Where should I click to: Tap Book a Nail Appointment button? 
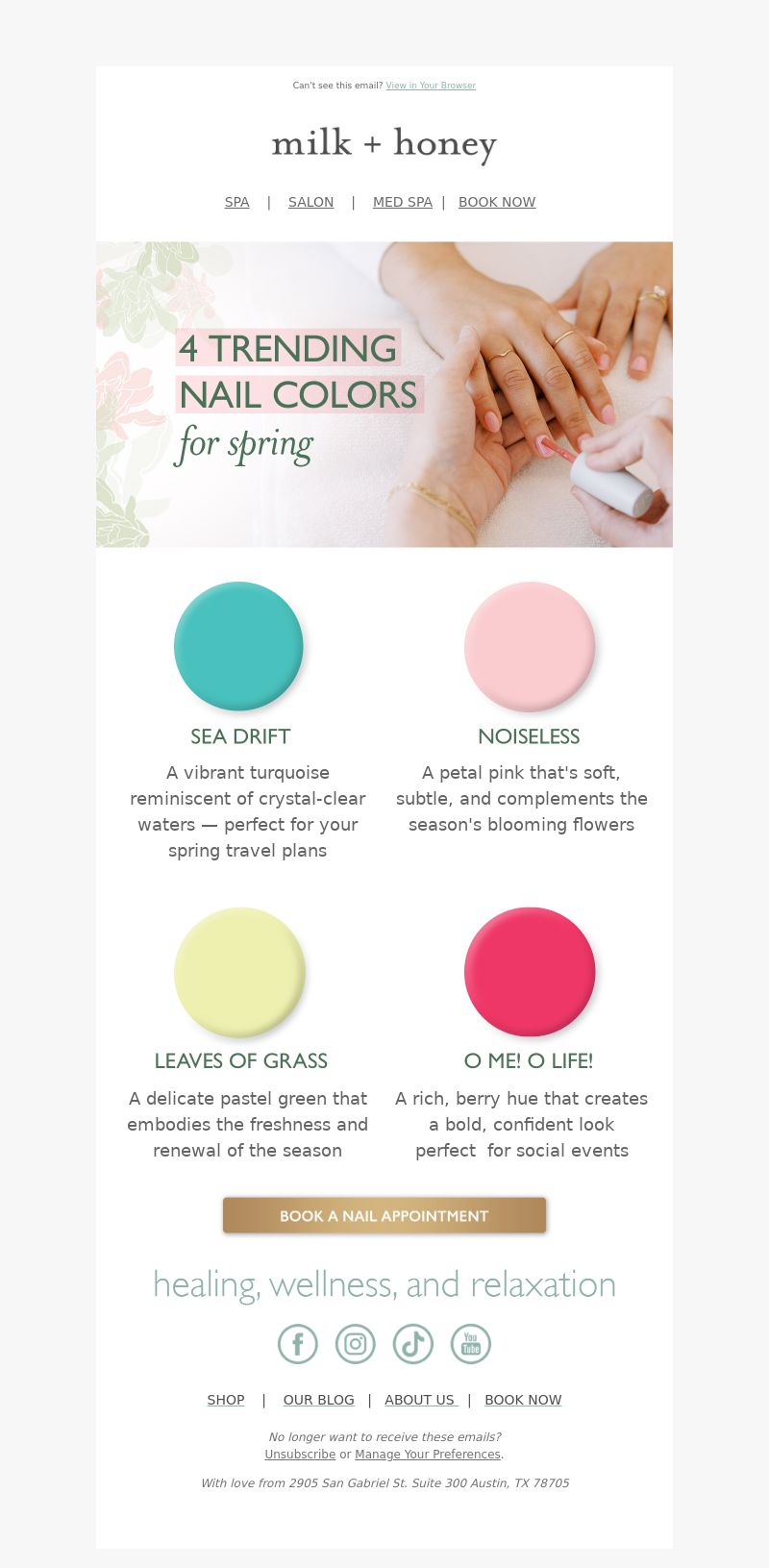[x=384, y=1215]
